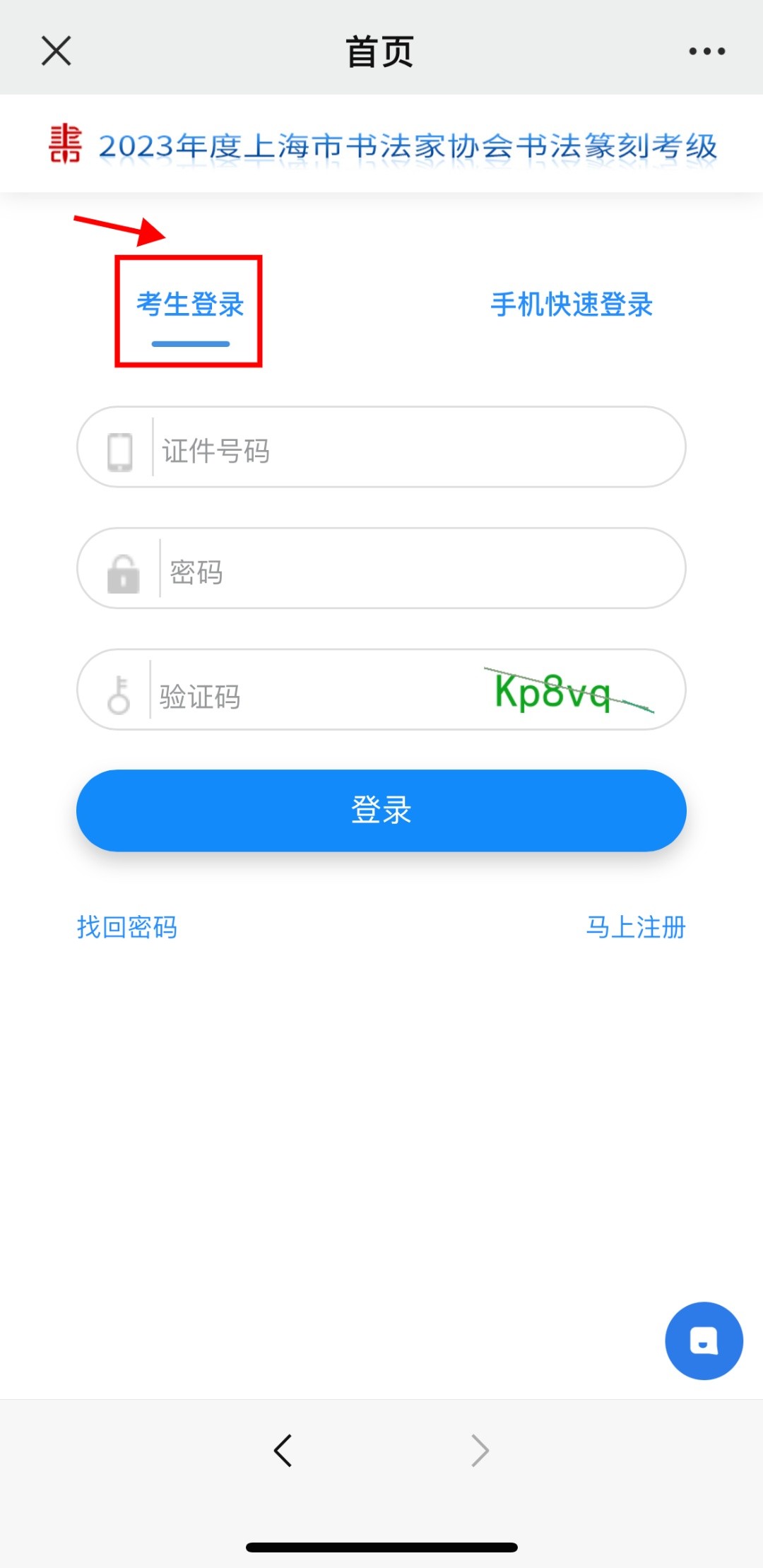Switch to 考生登录 tab
763x1568 pixels.
(x=189, y=305)
